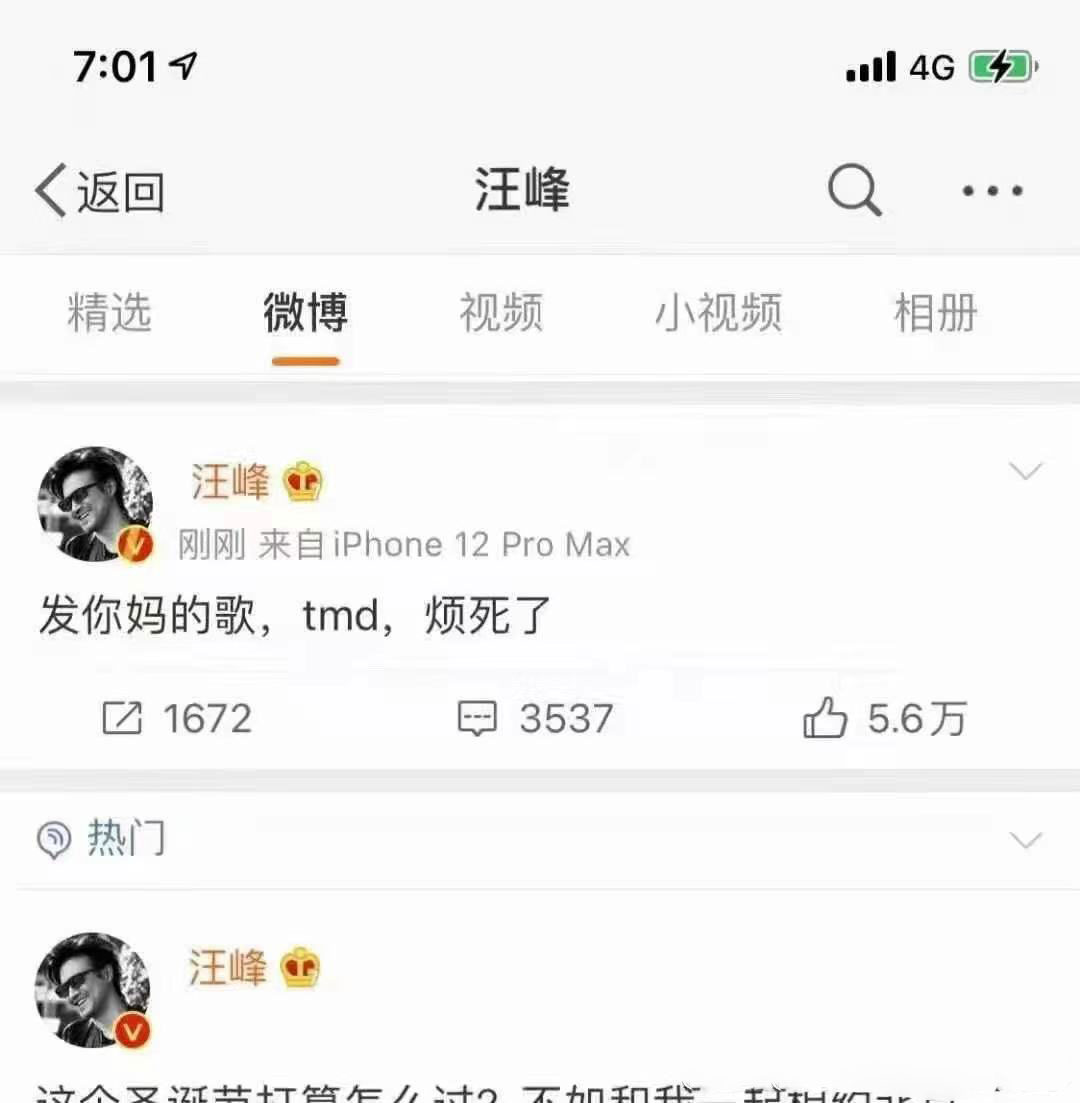Open the three-dot overflow menu
This screenshot has height=1103, width=1080.
(992, 190)
